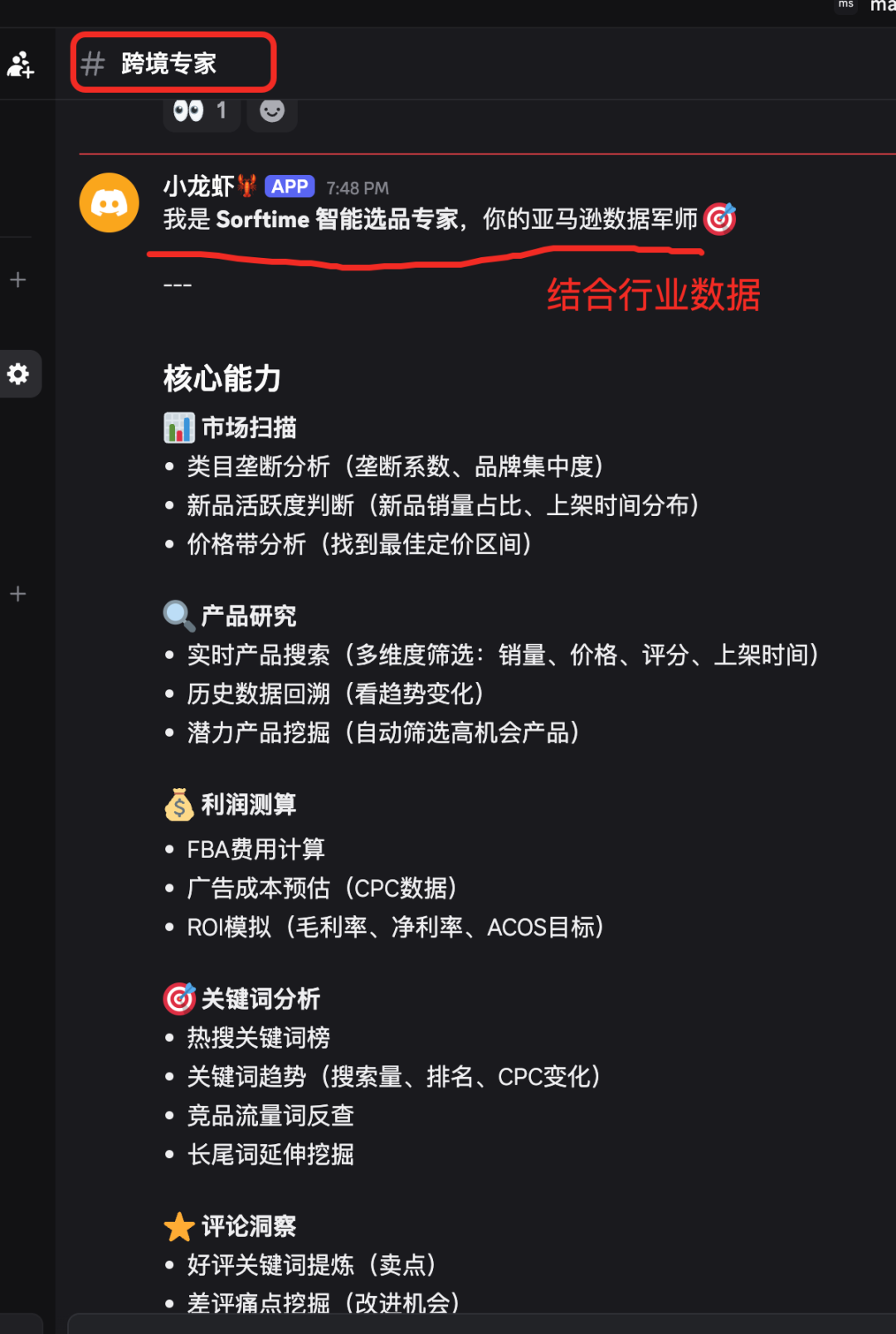Screen dimensions: 896x1334
Task: Add a new emoji reaction
Action: (x=272, y=111)
